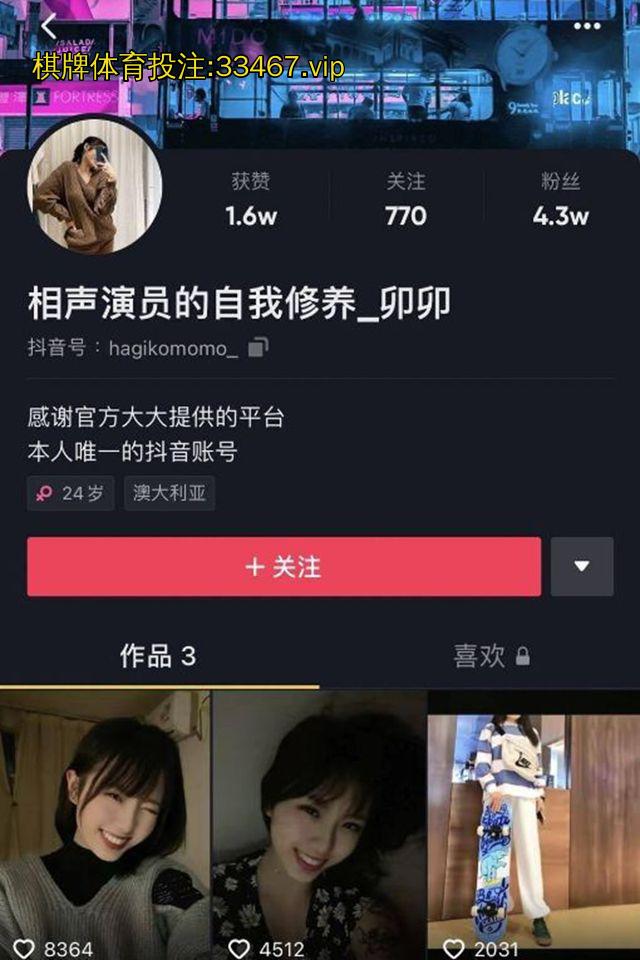Image resolution: width=640 pixels, height=960 pixels.
Task: Follow this account with the + 关注 button
Action: click(284, 567)
